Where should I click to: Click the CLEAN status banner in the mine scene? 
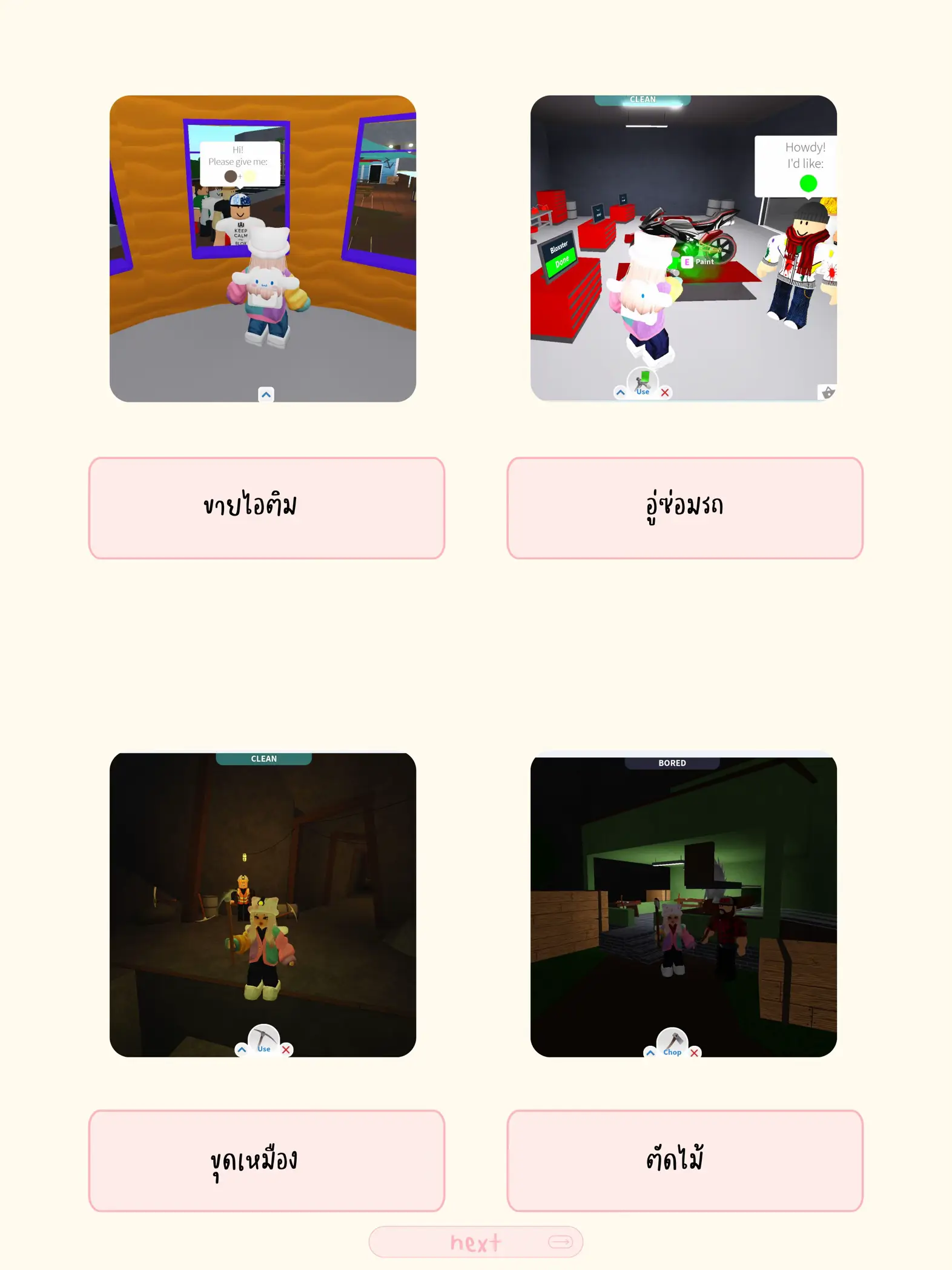[x=263, y=758]
